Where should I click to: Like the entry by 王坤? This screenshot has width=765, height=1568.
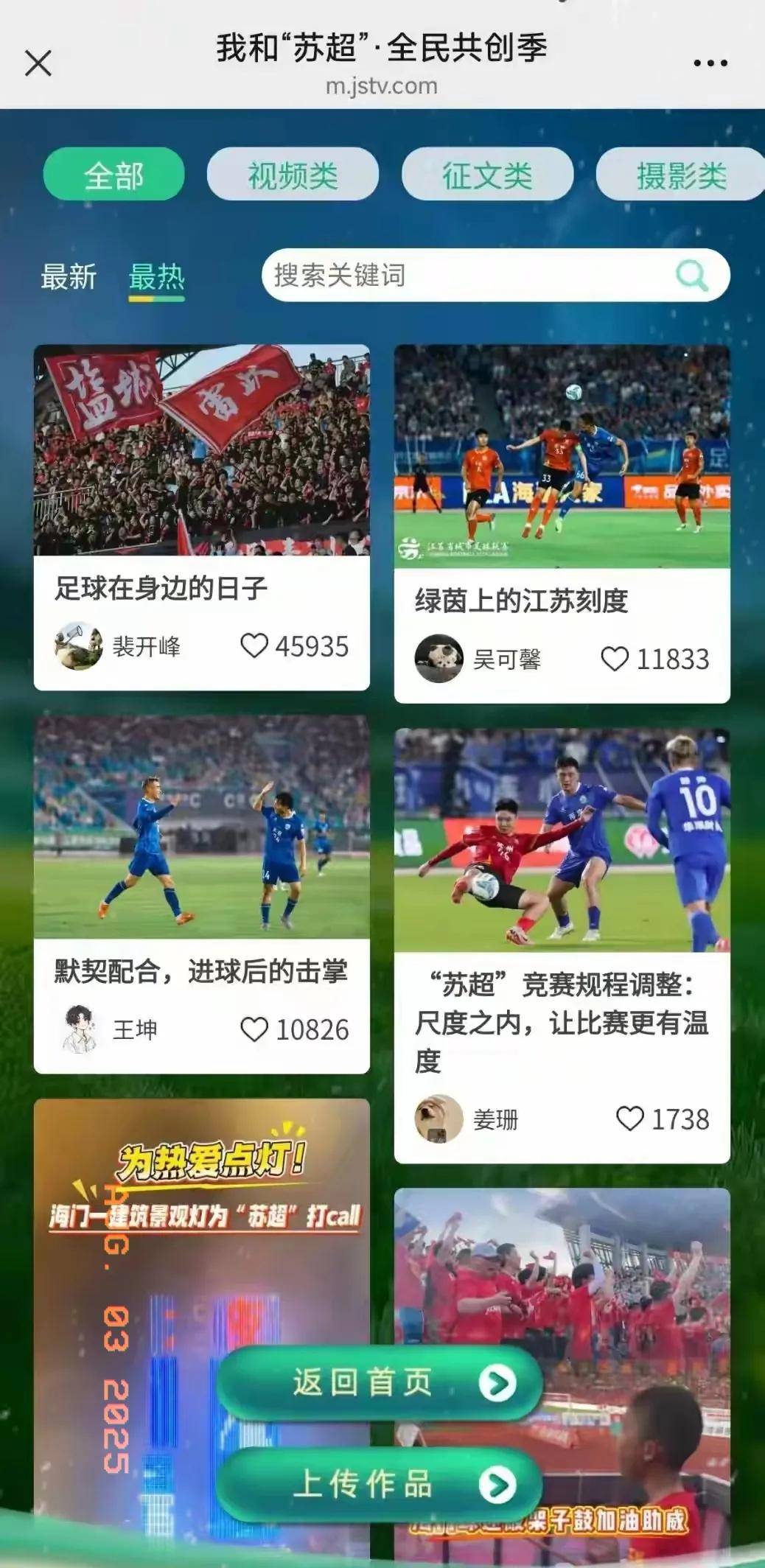pyautogui.click(x=254, y=1029)
